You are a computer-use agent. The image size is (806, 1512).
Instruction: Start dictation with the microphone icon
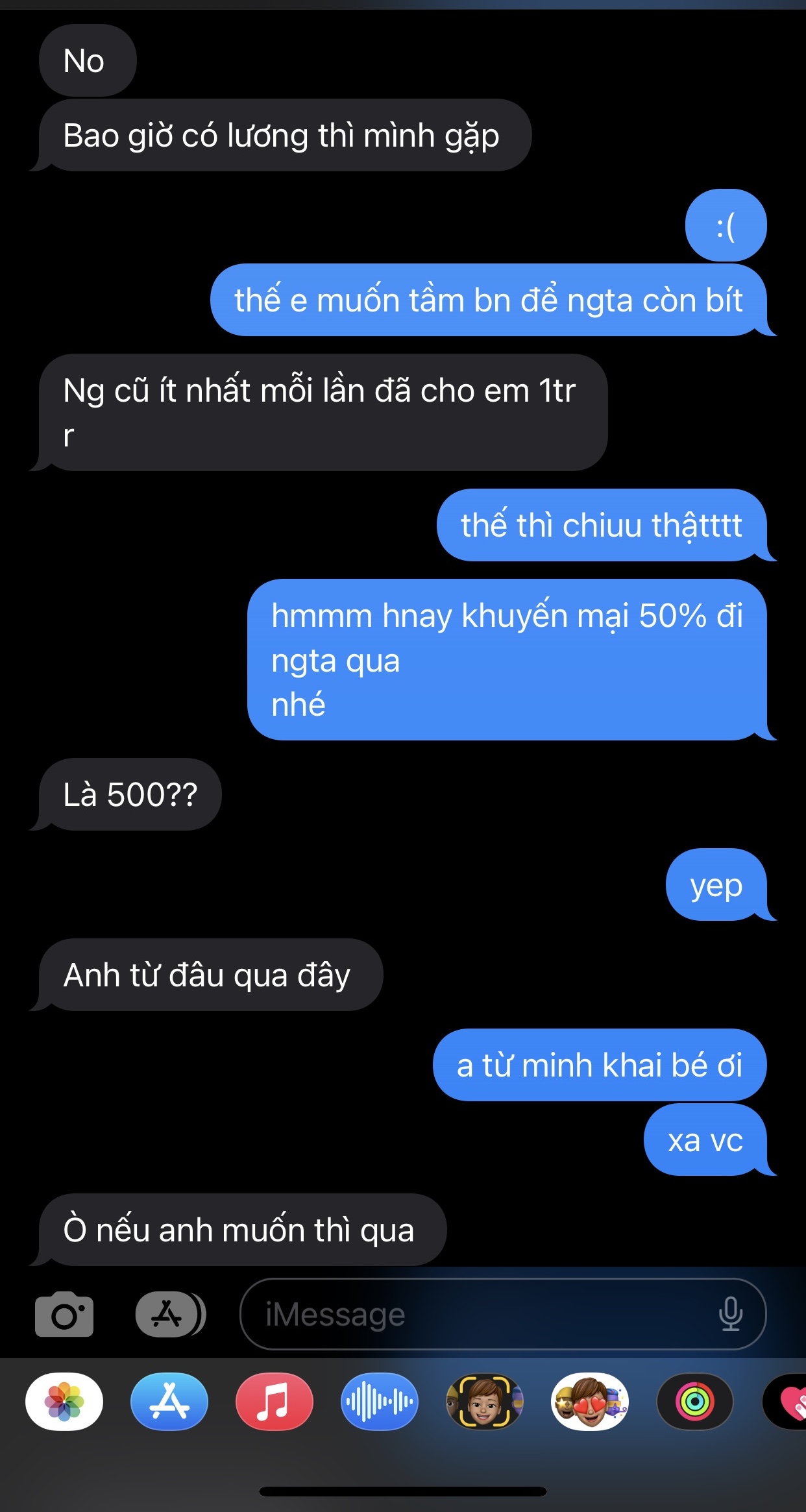(x=730, y=1314)
